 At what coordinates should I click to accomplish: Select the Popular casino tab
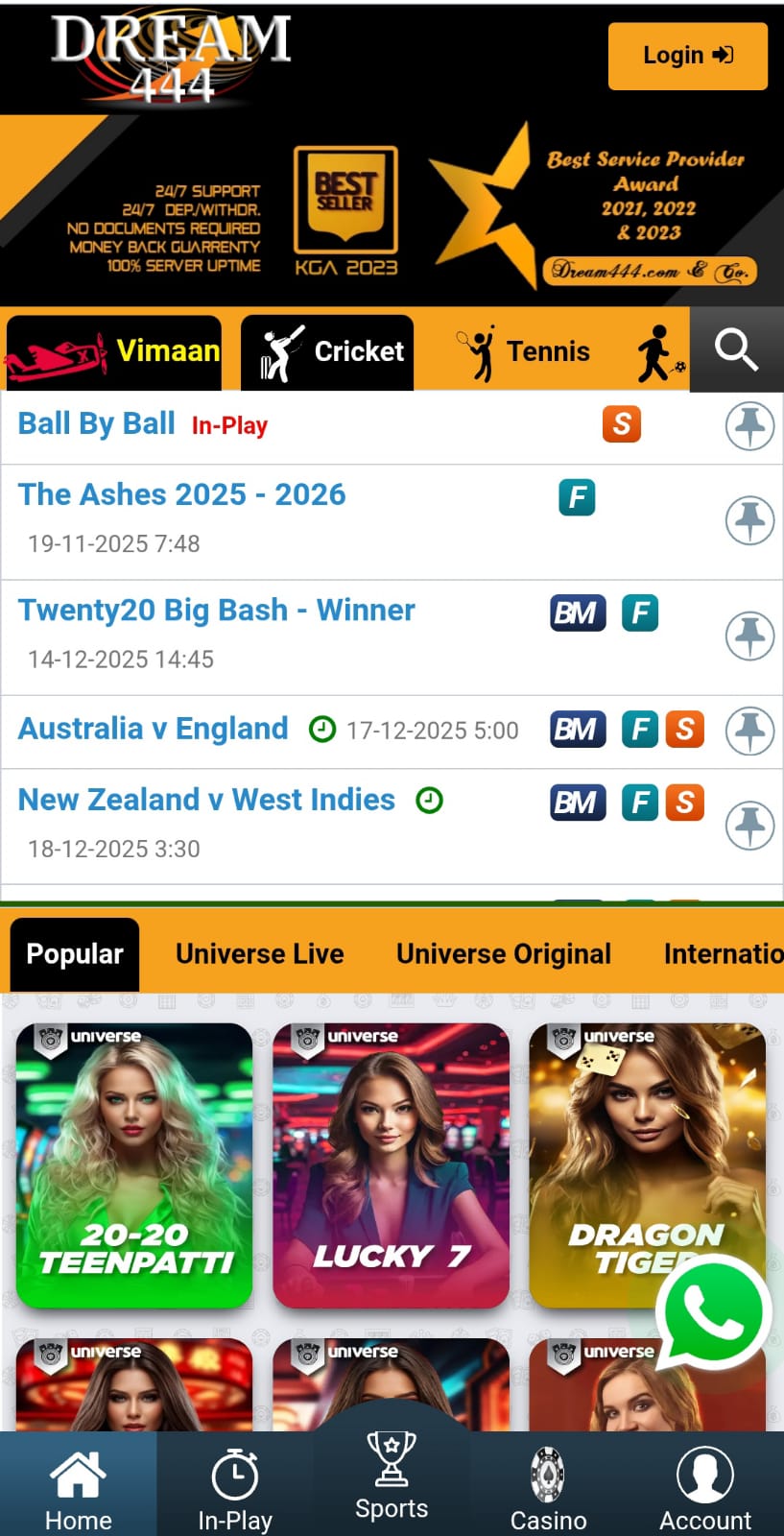75,953
